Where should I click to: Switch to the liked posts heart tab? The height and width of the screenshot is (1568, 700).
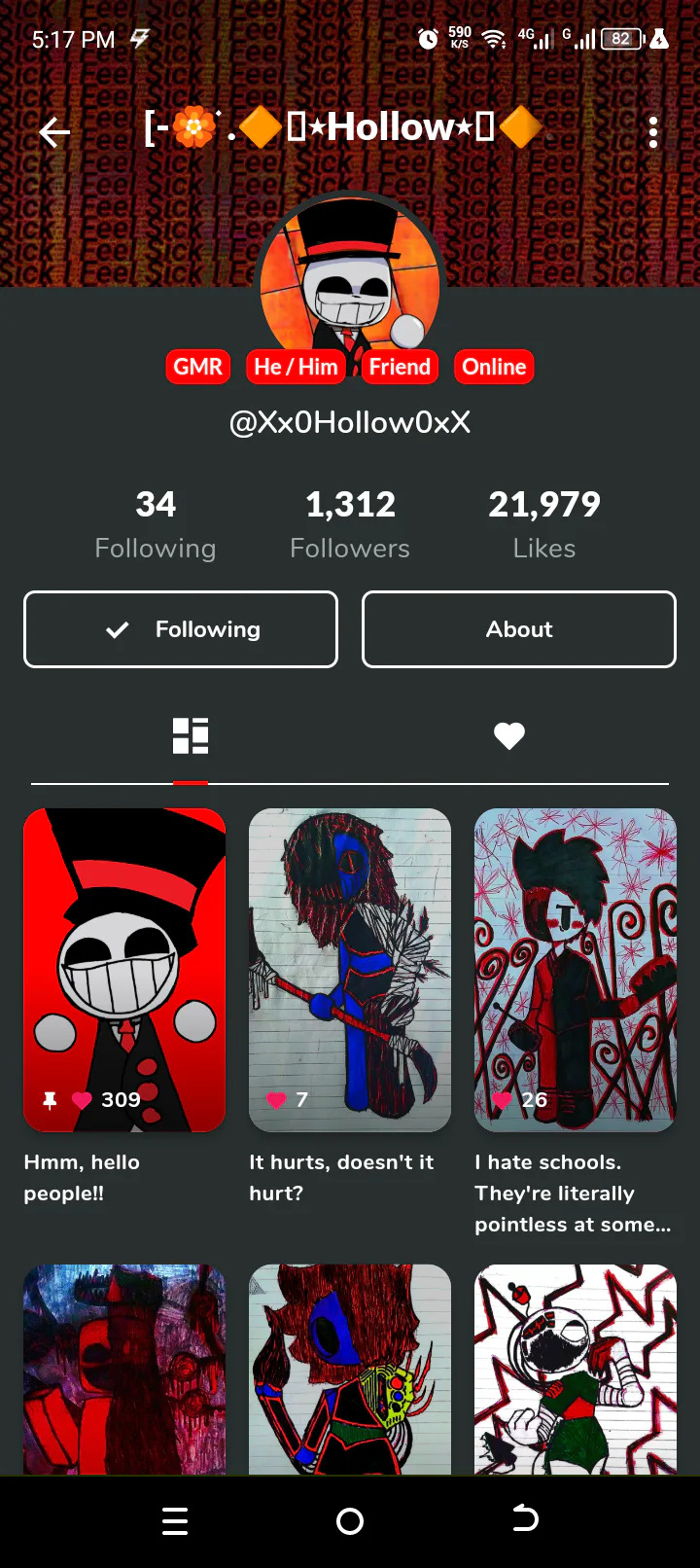click(509, 736)
